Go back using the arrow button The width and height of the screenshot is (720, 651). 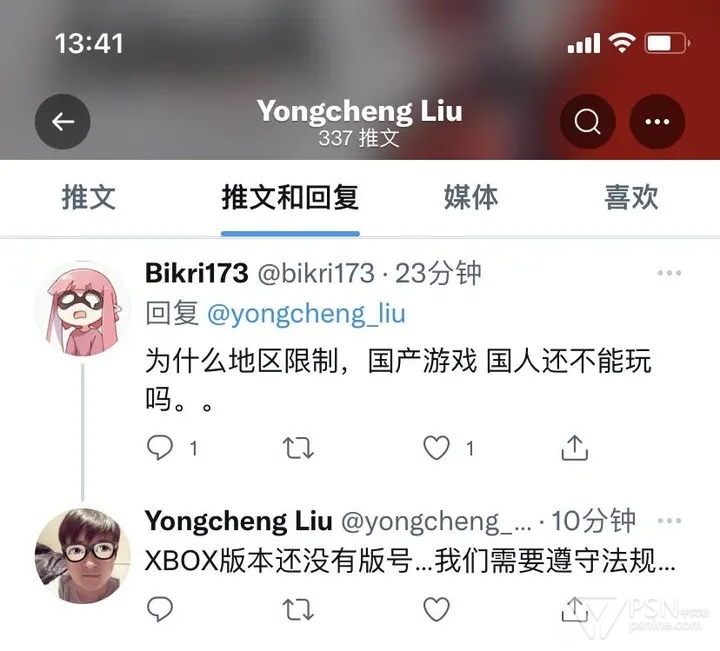tap(63, 122)
